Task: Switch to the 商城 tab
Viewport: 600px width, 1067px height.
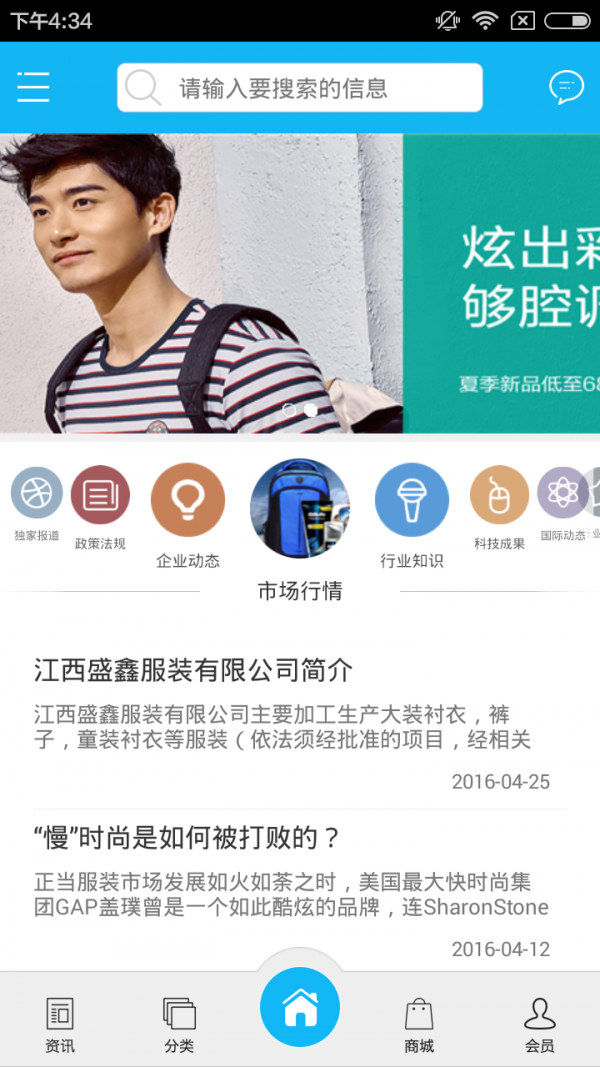Action: (419, 1025)
